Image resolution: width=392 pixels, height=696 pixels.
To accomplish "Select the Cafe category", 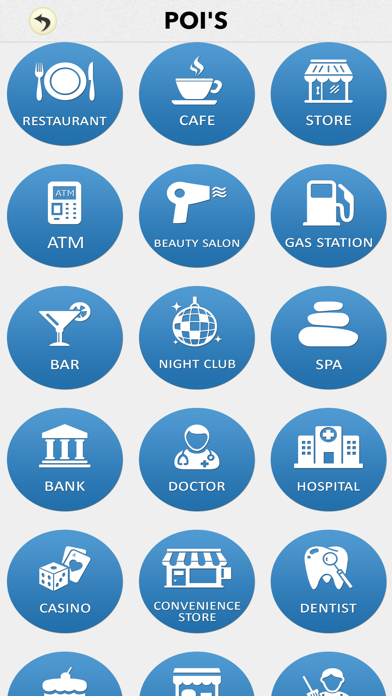I will tap(197, 94).
